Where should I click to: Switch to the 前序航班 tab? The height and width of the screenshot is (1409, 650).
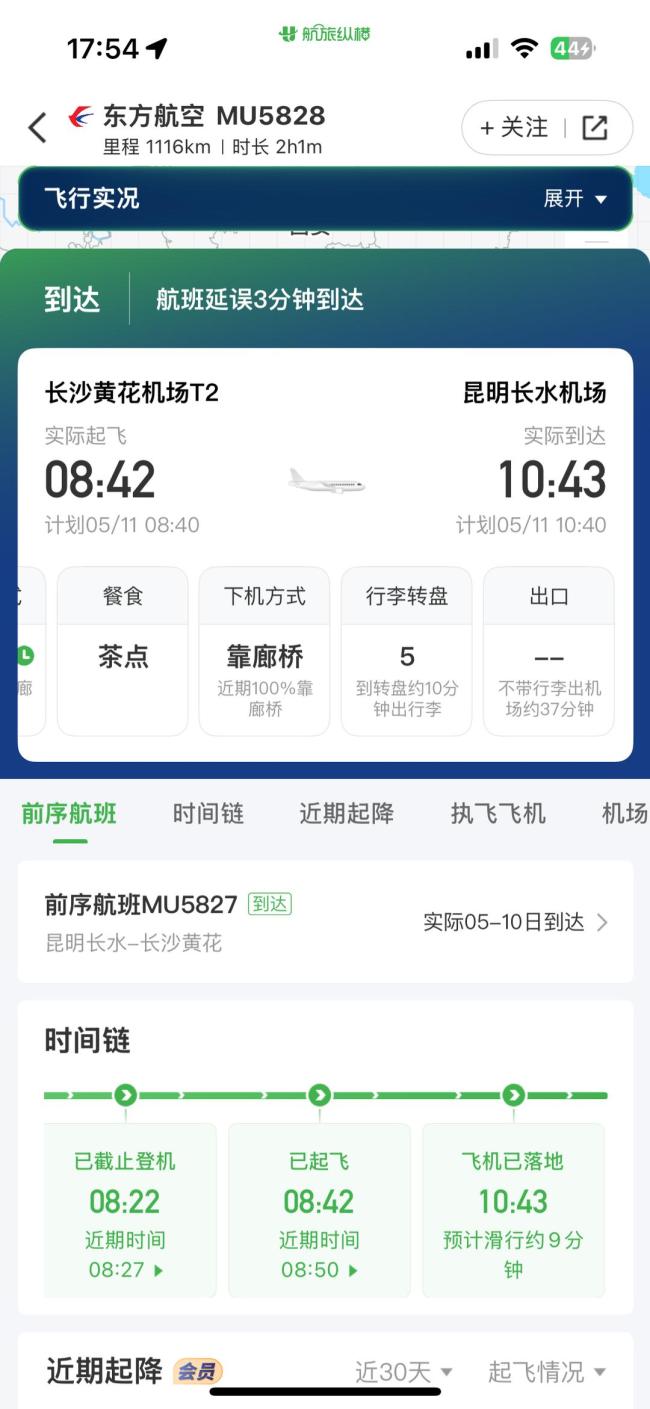tap(69, 813)
